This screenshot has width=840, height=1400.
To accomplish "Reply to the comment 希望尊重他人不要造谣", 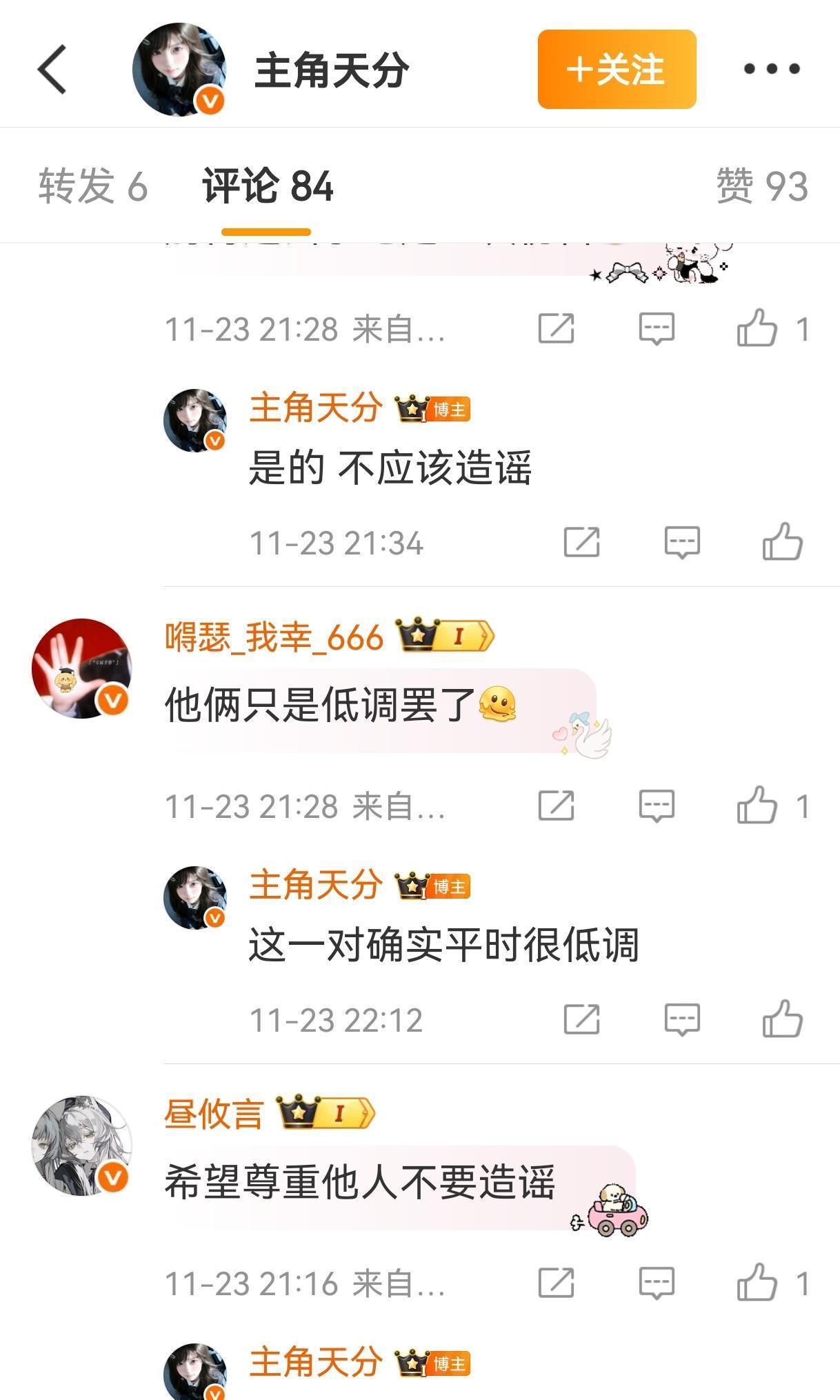I will click(x=656, y=1283).
